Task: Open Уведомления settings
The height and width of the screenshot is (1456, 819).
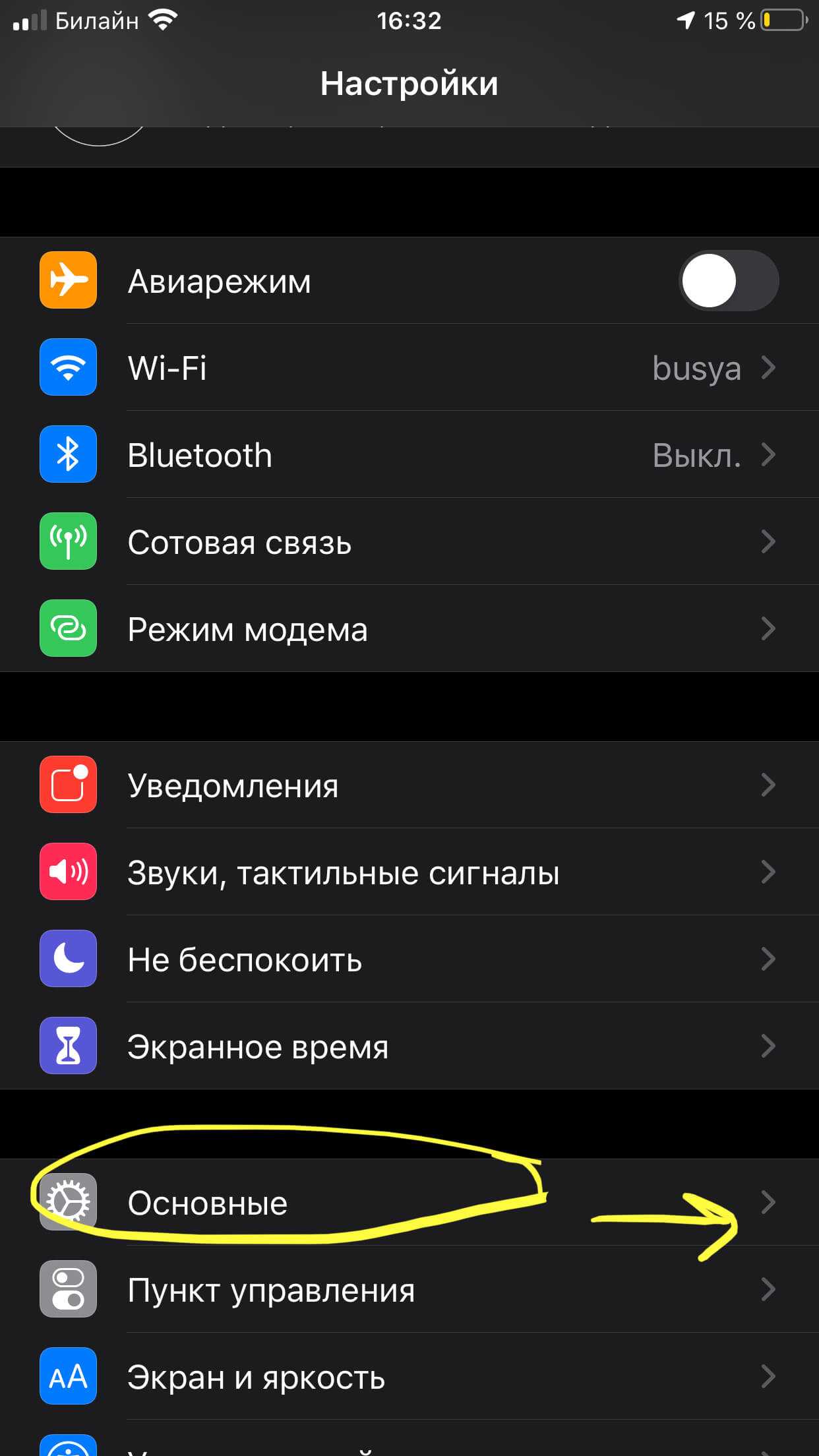Action: point(409,785)
